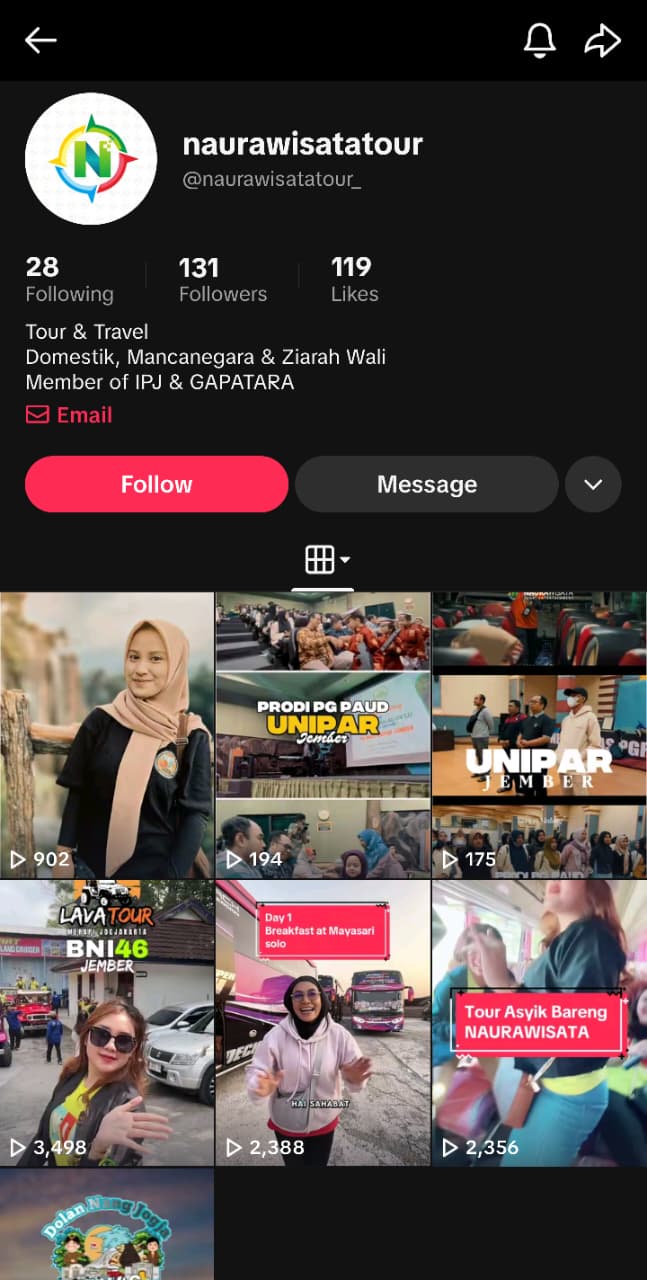Open the Dolan Nang Jogja video
Viewport: 647px width, 1280px height.
coord(107,1225)
